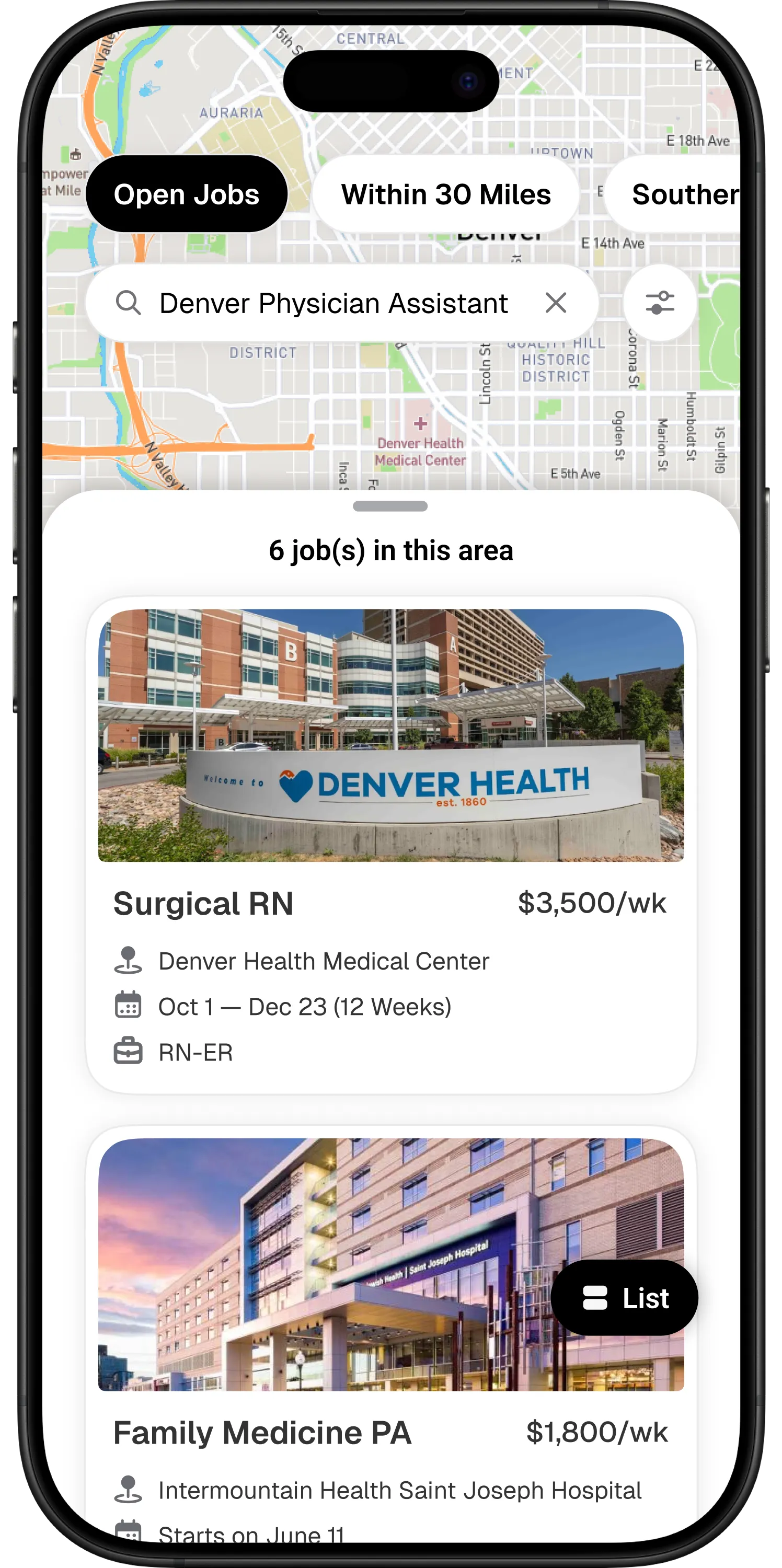Switch to List view
Screen dimensions: 782x1568
click(624, 1298)
